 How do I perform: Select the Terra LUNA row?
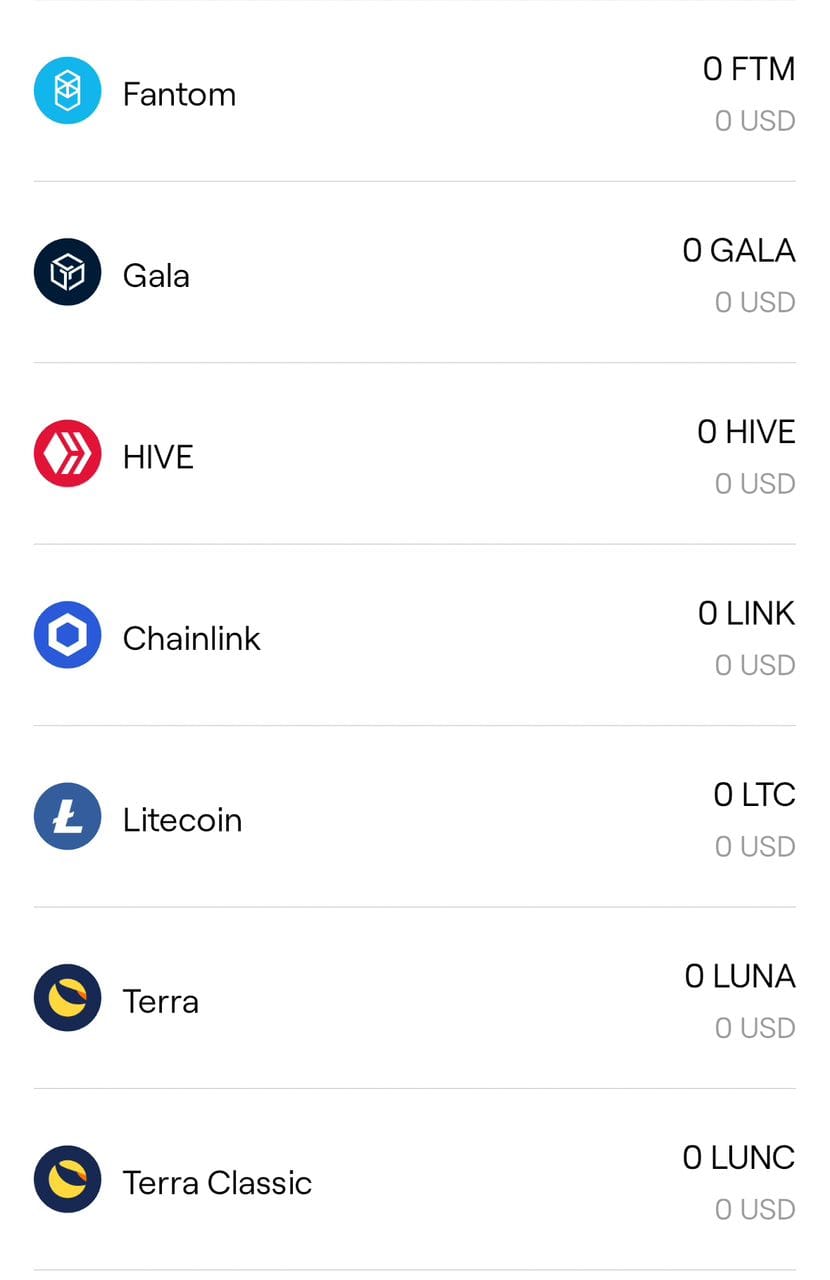point(414,1000)
